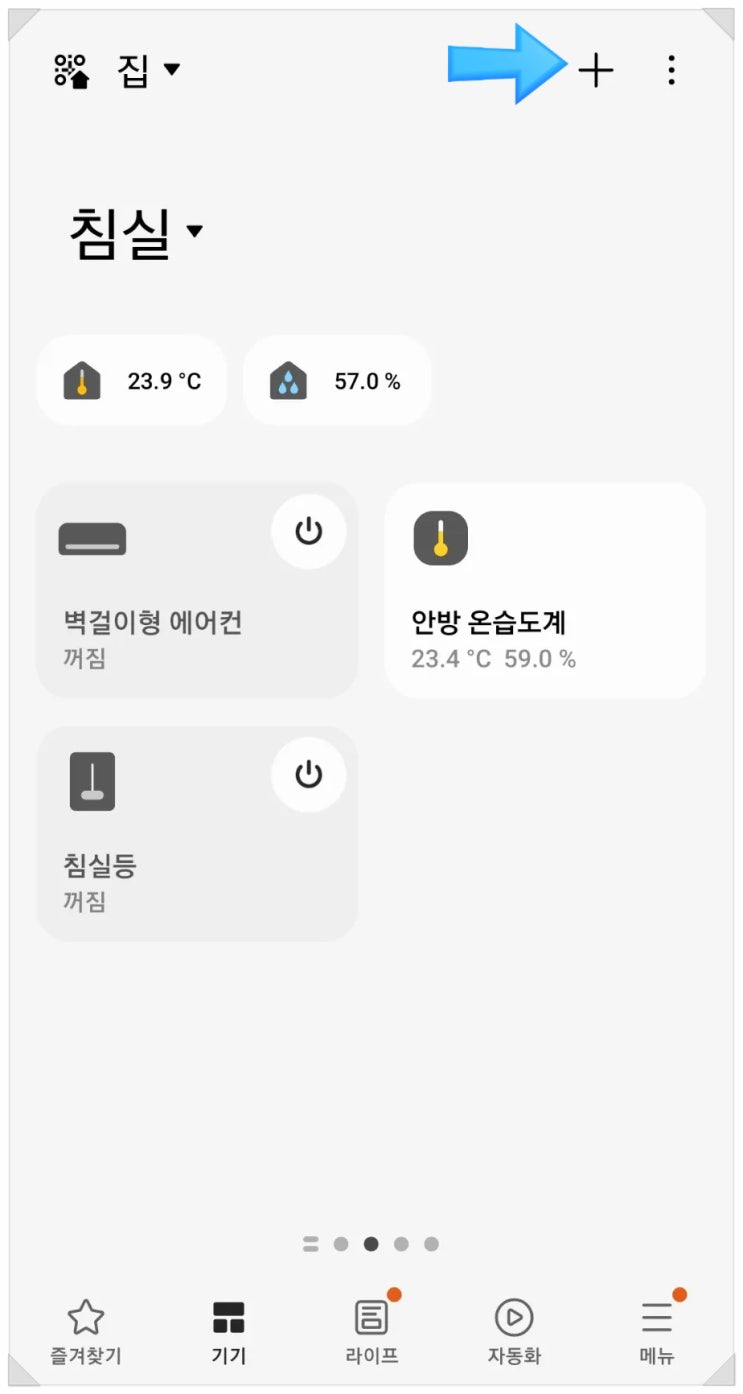Switch to the 즐겨찾기 tab
The width and height of the screenshot is (743, 1394).
(86, 1332)
